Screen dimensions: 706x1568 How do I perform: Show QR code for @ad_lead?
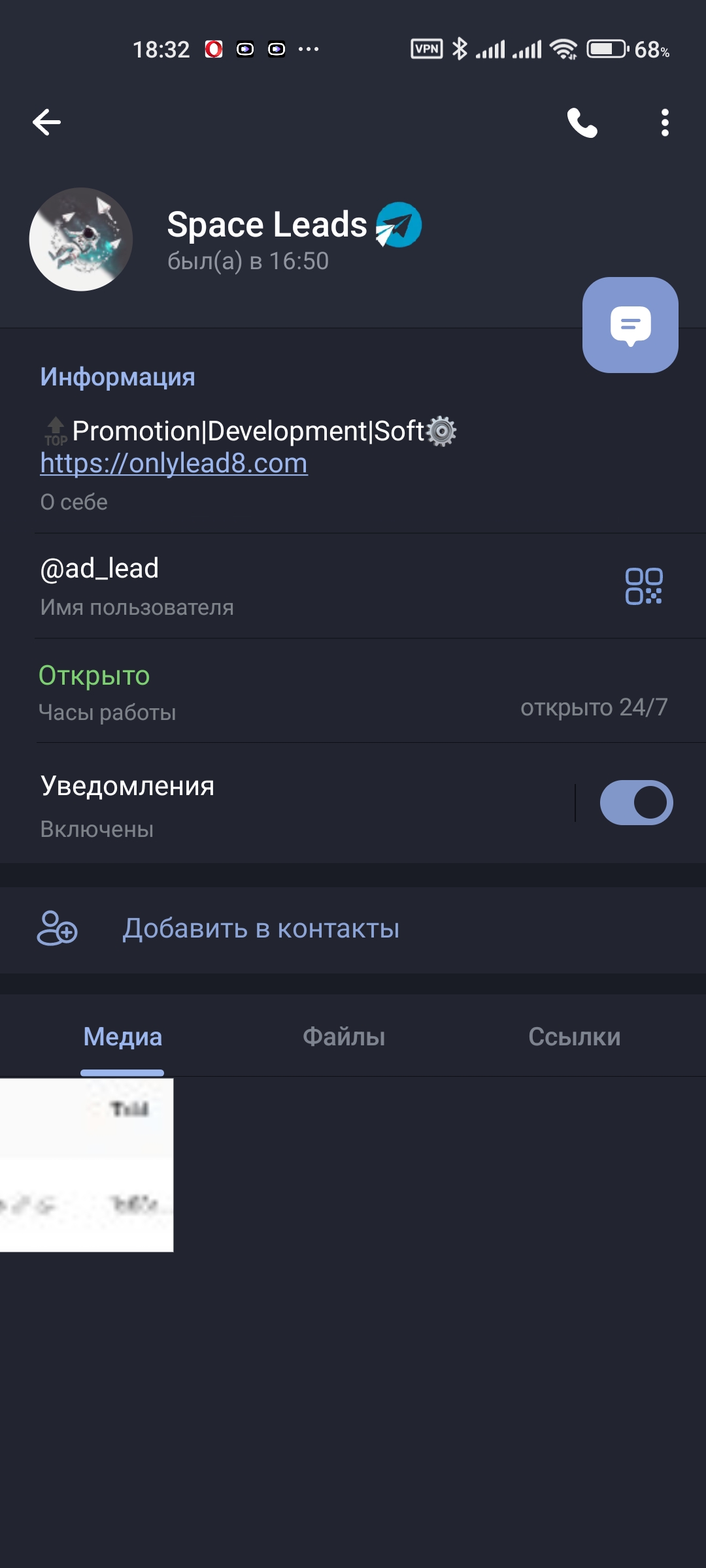(643, 586)
